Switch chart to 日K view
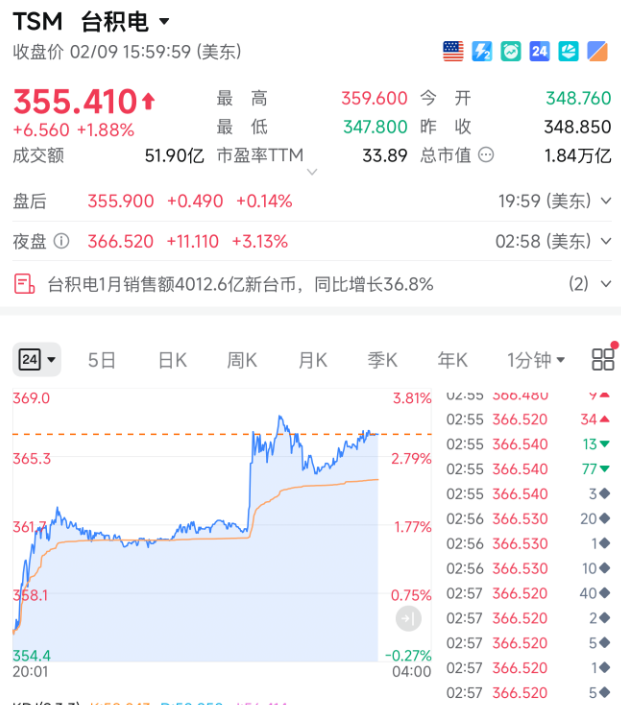 (x=172, y=360)
